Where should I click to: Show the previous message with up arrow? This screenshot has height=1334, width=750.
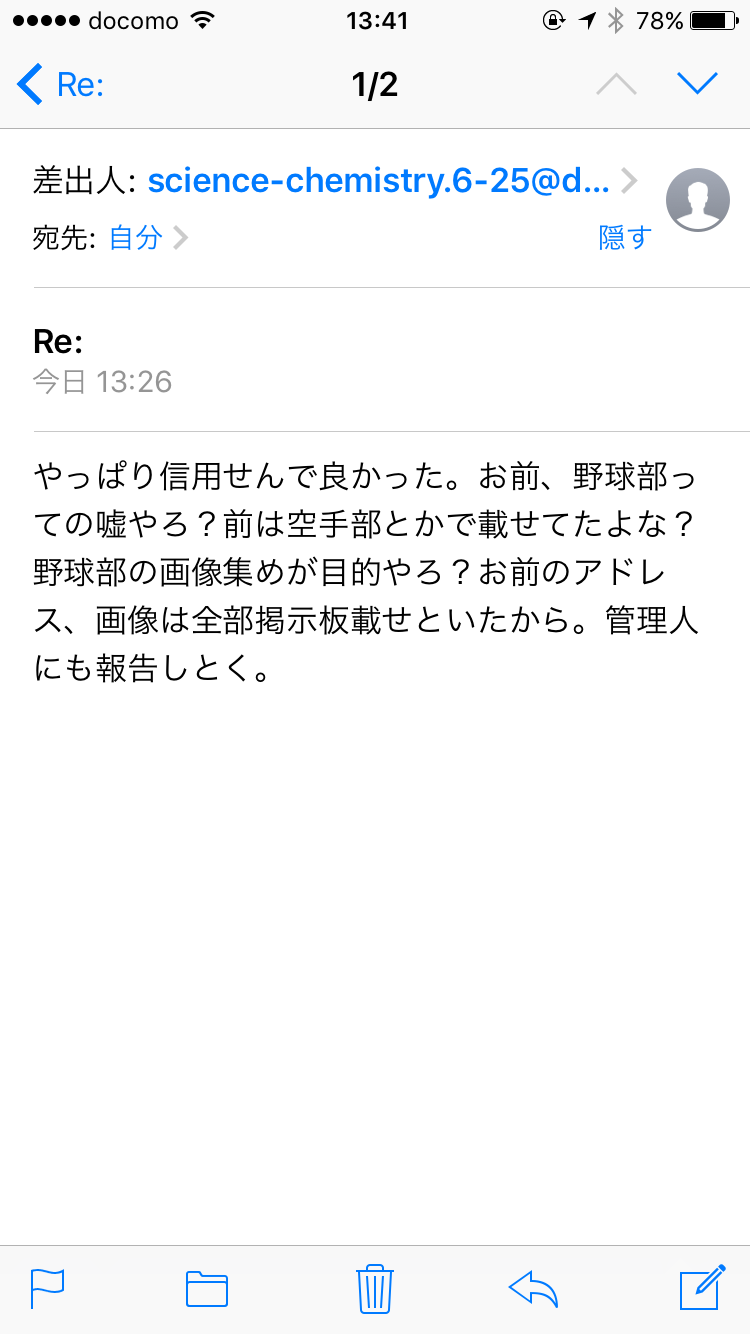(616, 84)
